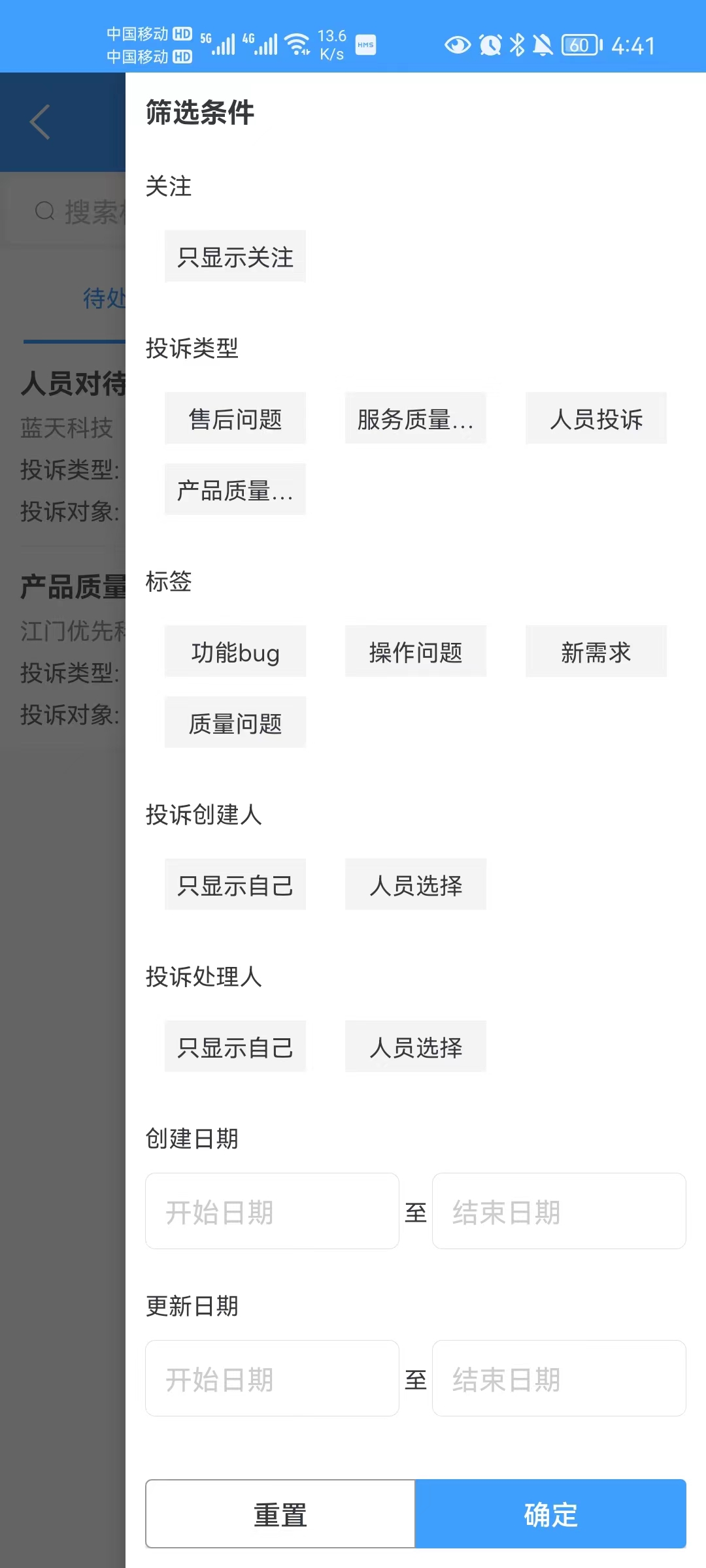706x1568 pixels.
Task: Open the 更新日期 start date picker
Action: coord(272,1379)
